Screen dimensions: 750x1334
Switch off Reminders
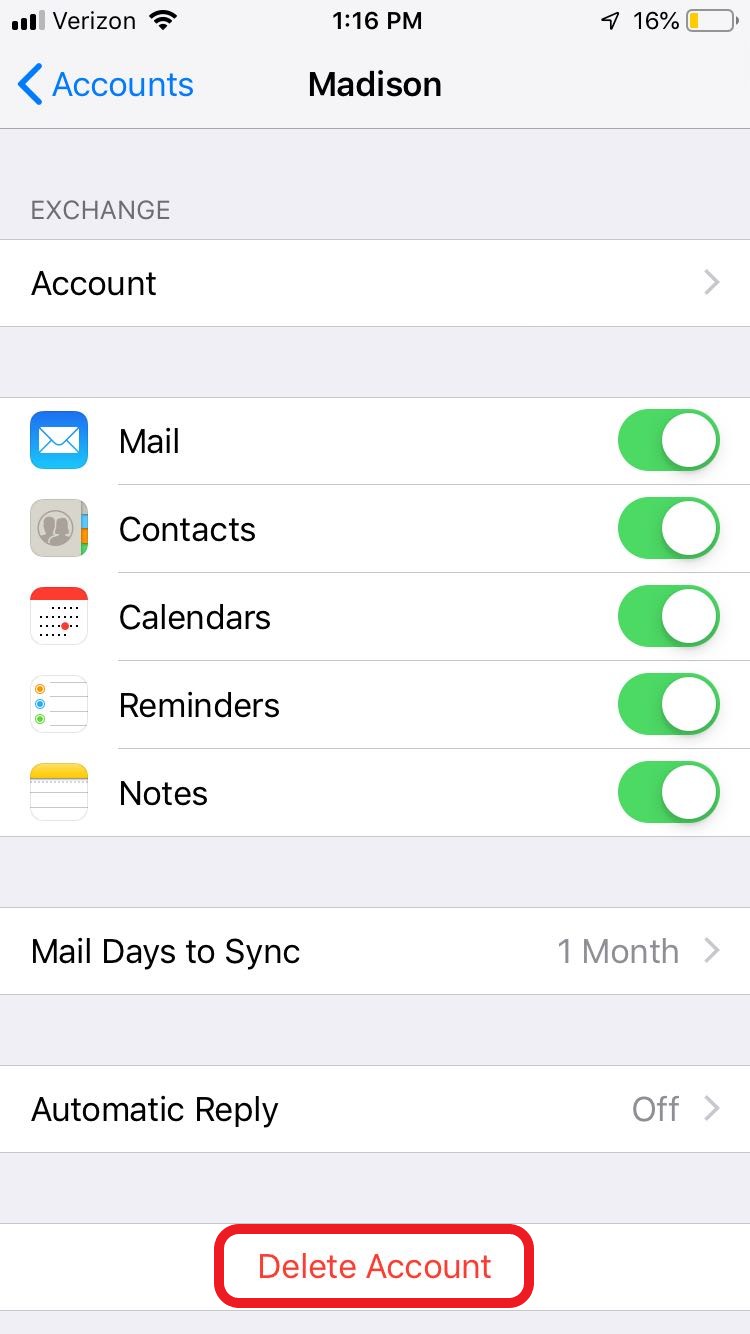pos(669,704)
